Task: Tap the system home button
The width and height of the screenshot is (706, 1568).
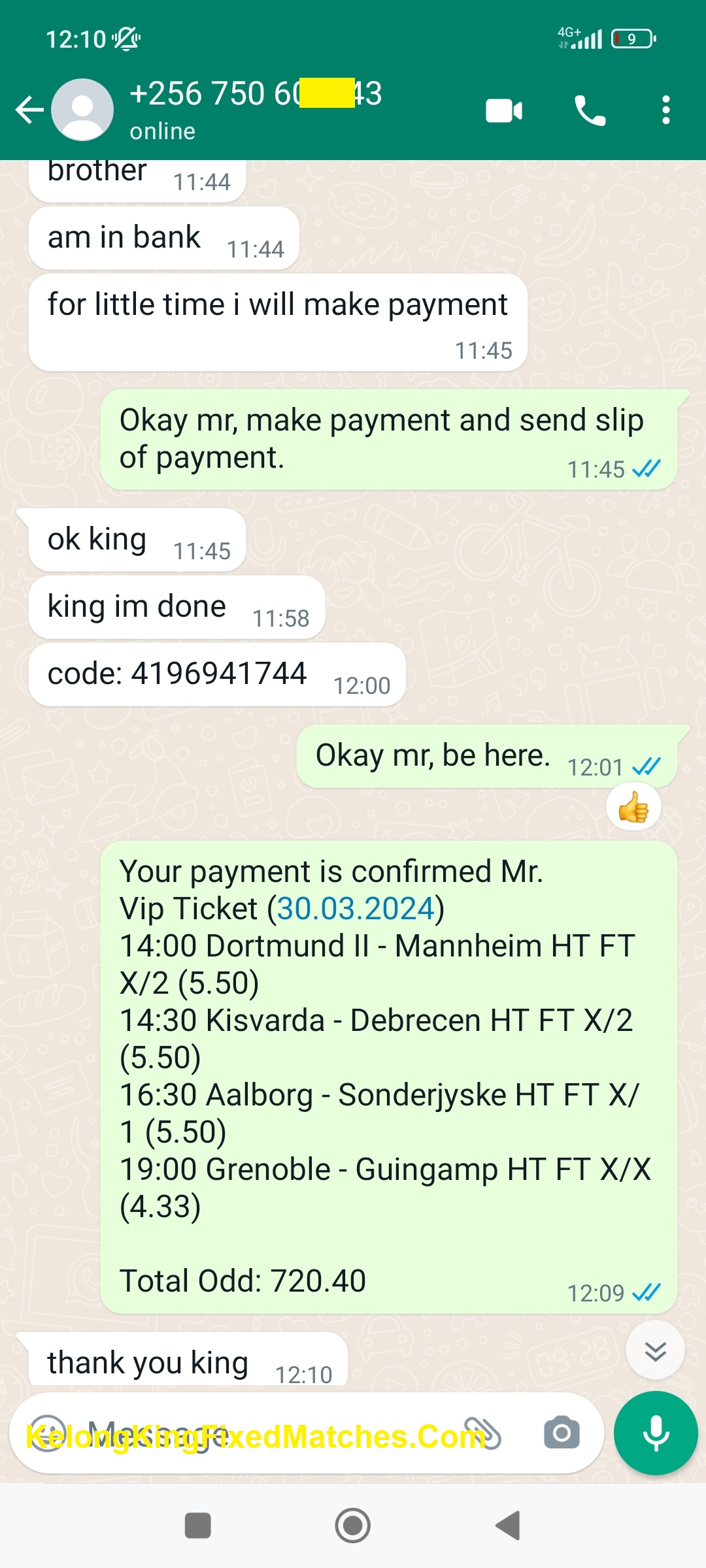Action: click(x=353, y=1526)
